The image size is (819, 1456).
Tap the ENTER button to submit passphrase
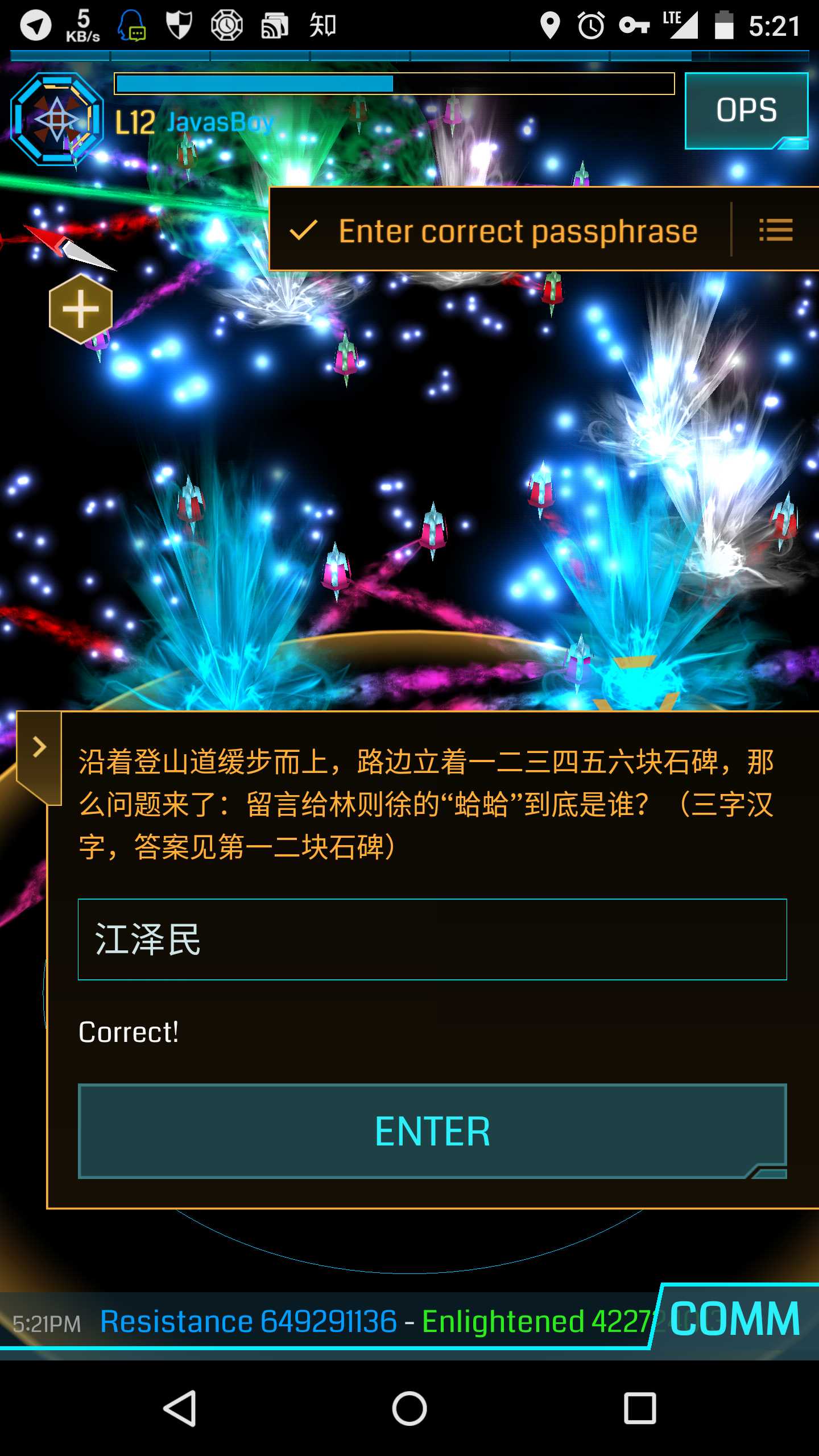pyautogui.click(x=432, y=1131)
